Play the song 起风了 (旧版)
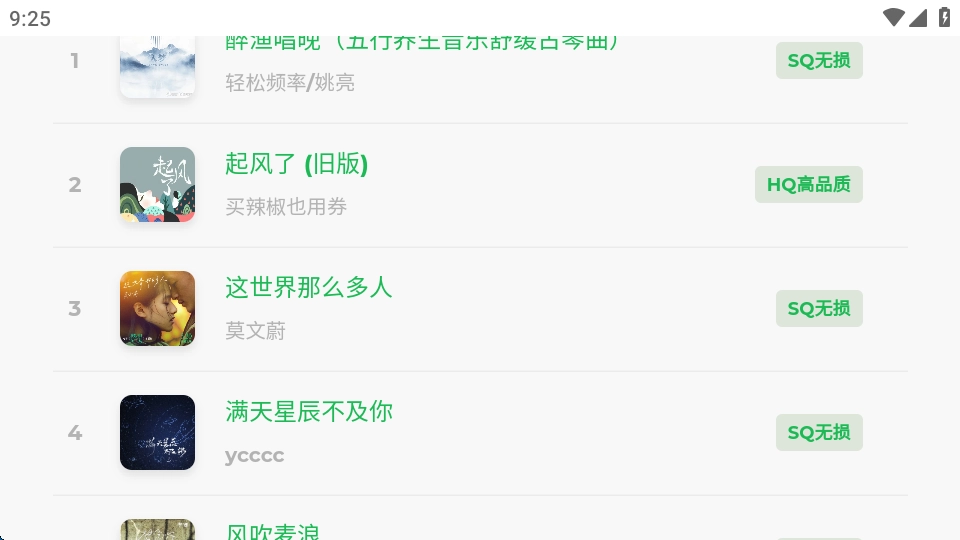Viewport: 960px width, 540px height. pyautogui.click(x=297, y=164)
